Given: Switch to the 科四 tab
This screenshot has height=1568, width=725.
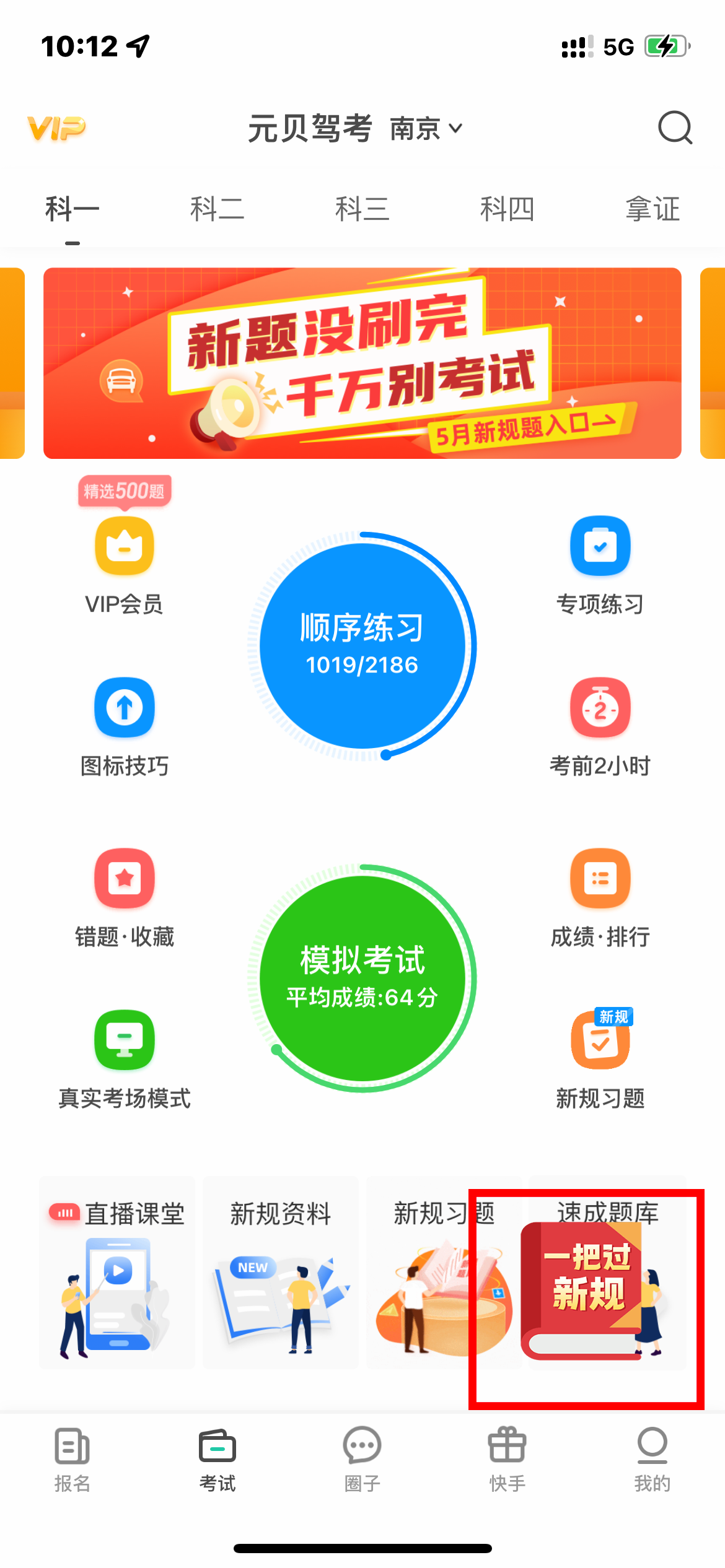Looking at the screenshot, I should pos(507,209).
